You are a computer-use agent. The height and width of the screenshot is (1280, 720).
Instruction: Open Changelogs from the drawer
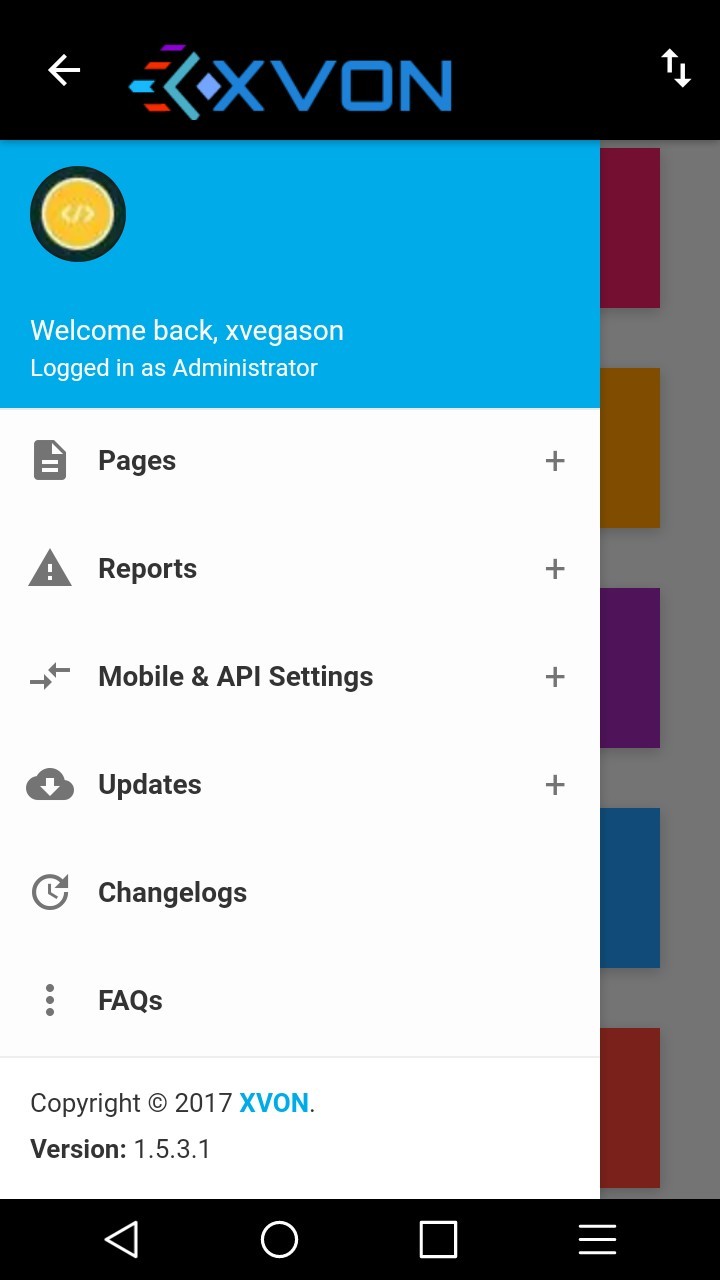point(172,893)
